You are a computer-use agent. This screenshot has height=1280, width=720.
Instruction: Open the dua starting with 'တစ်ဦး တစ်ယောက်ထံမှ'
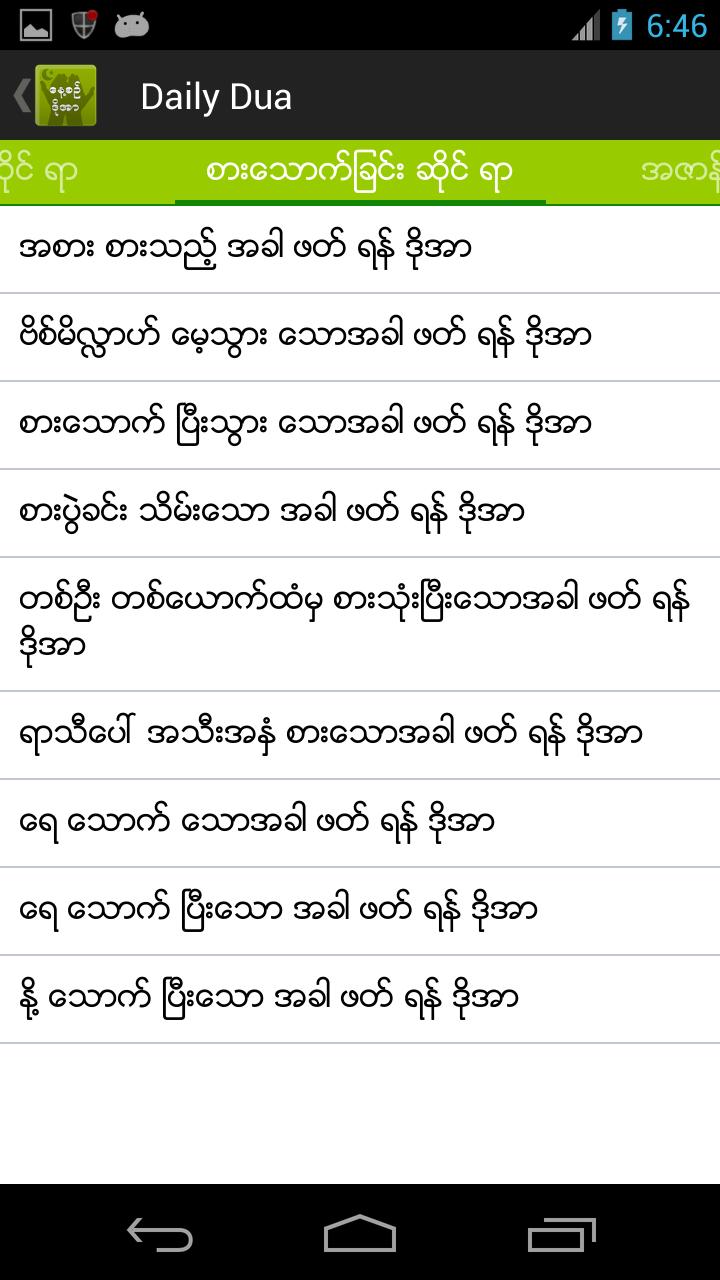tap(360, 624)
